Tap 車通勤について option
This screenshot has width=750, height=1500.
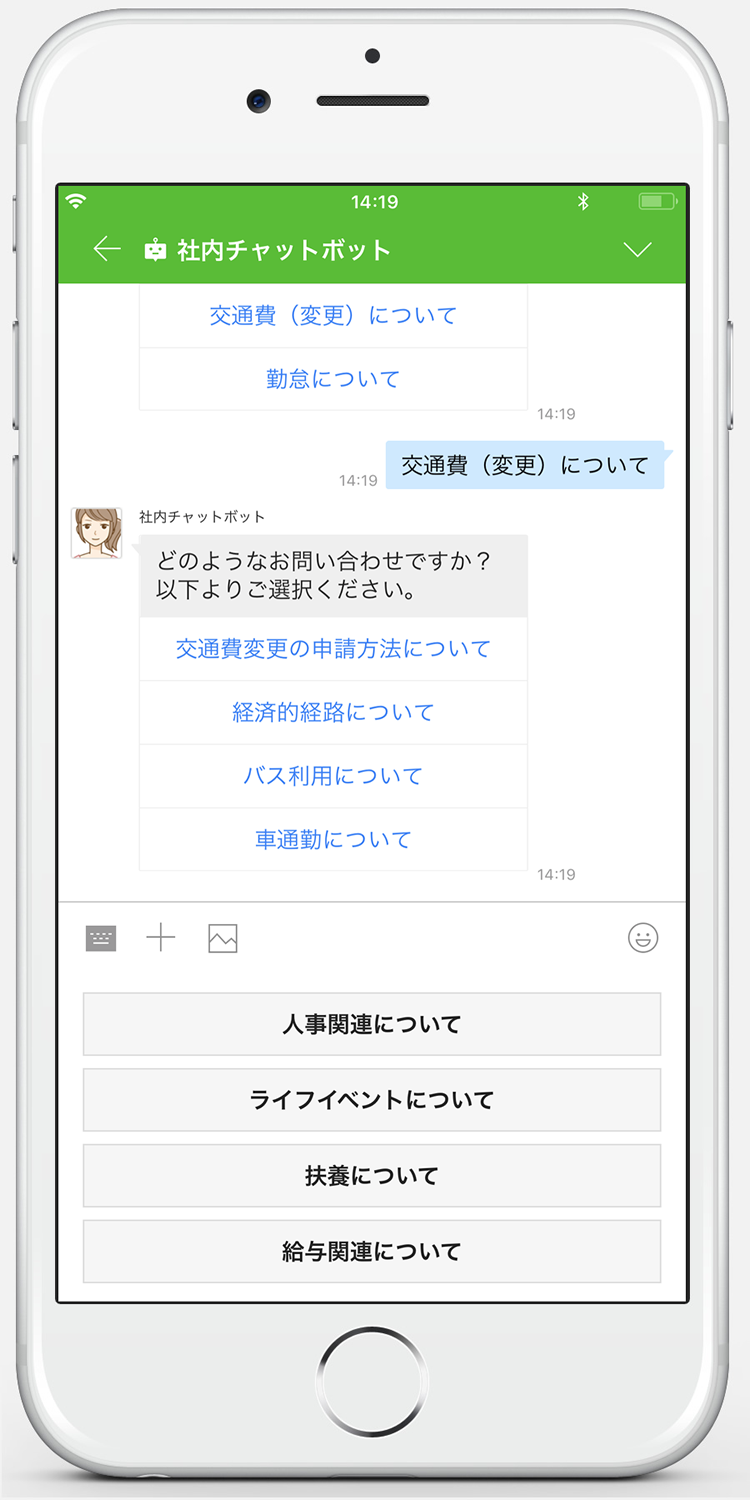tap(333, 840)
